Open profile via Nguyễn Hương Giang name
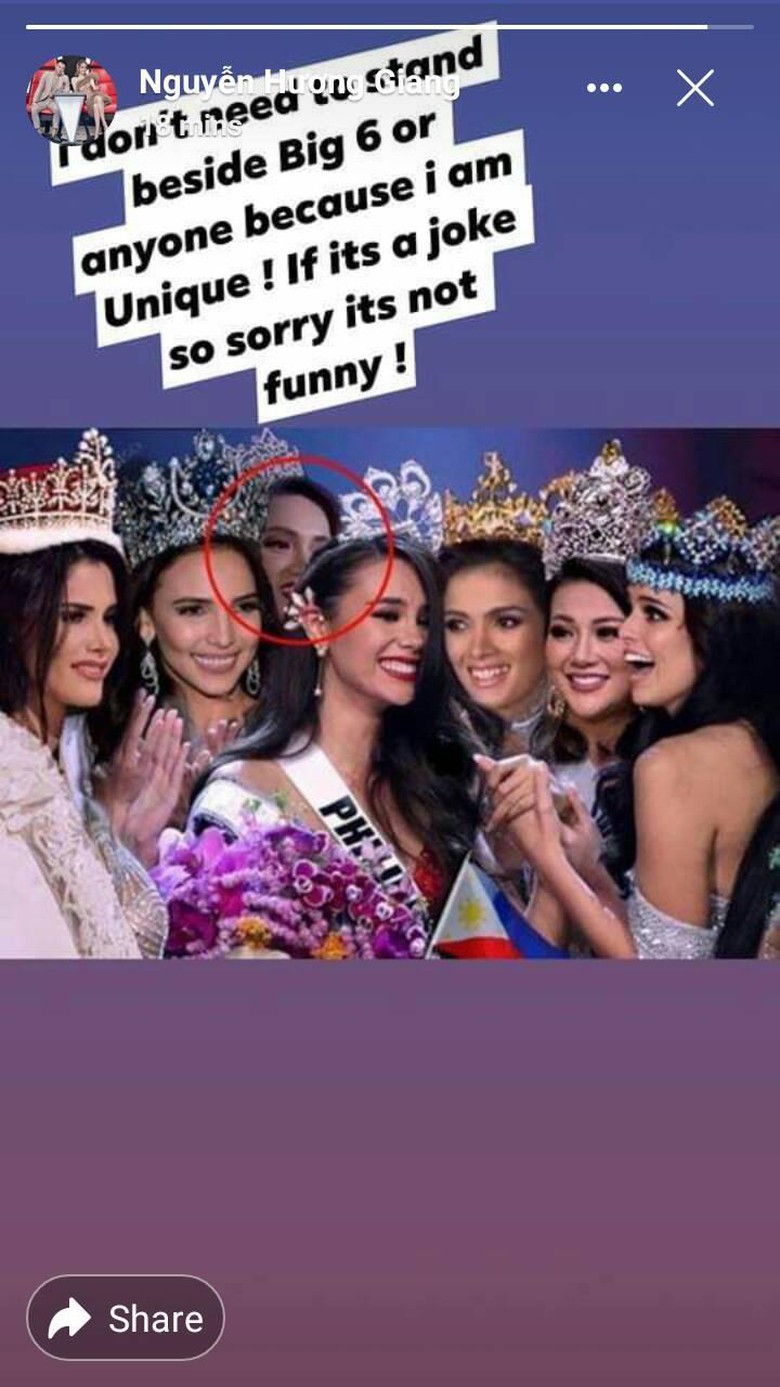Image resolution: width=780 pixels, height=1387 pixels. (298, 82)
